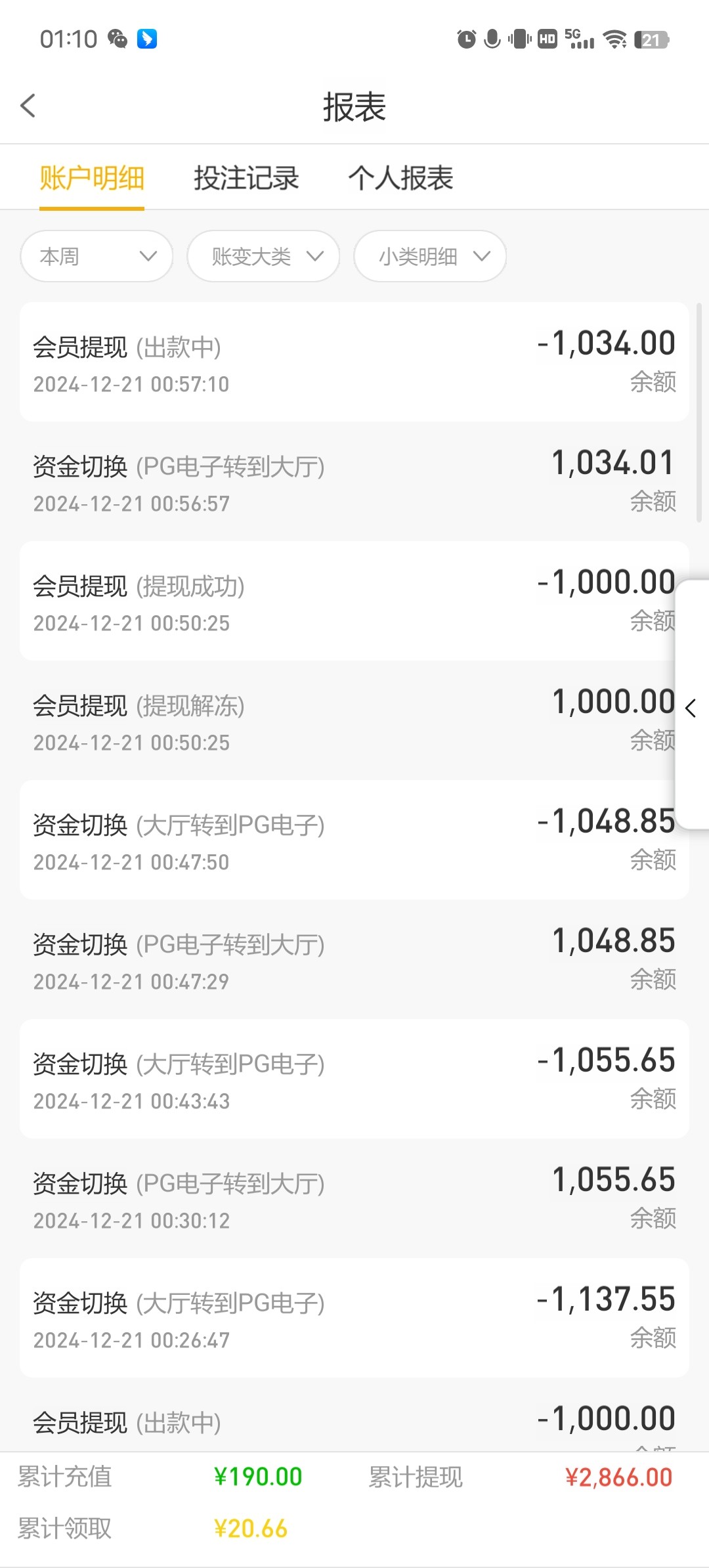Open the 小类明细 filter dropdown

[430, 256]
